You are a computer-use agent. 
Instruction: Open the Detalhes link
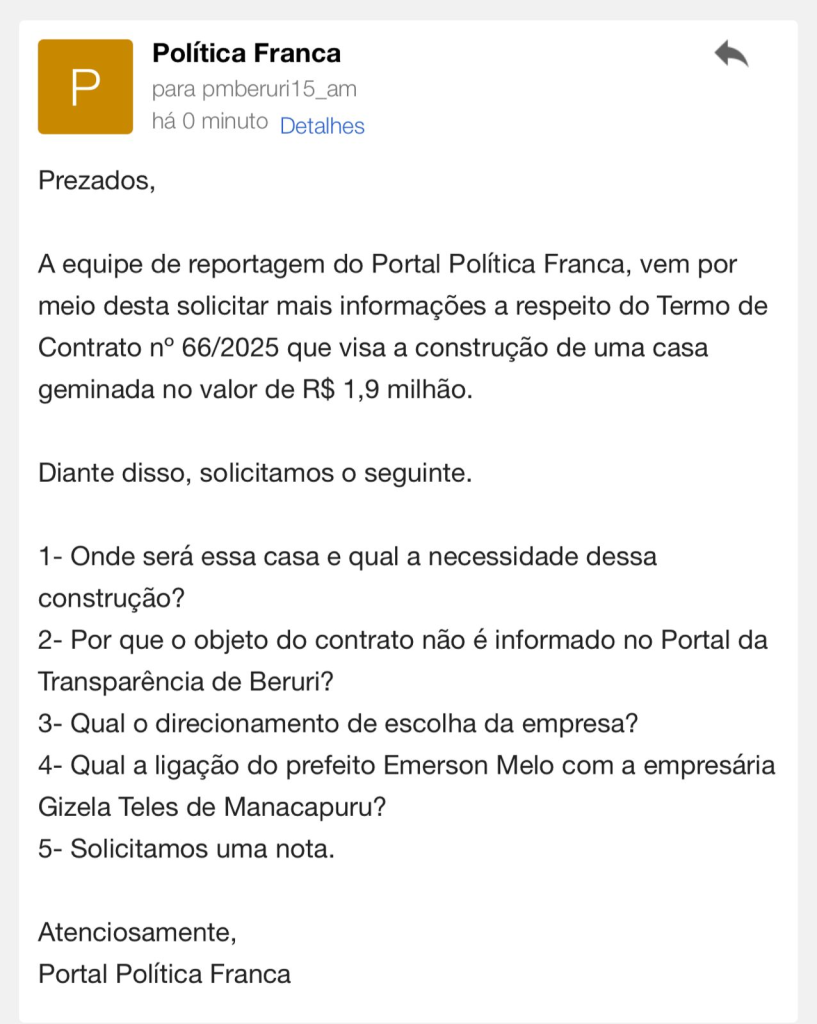coord(322,126)
